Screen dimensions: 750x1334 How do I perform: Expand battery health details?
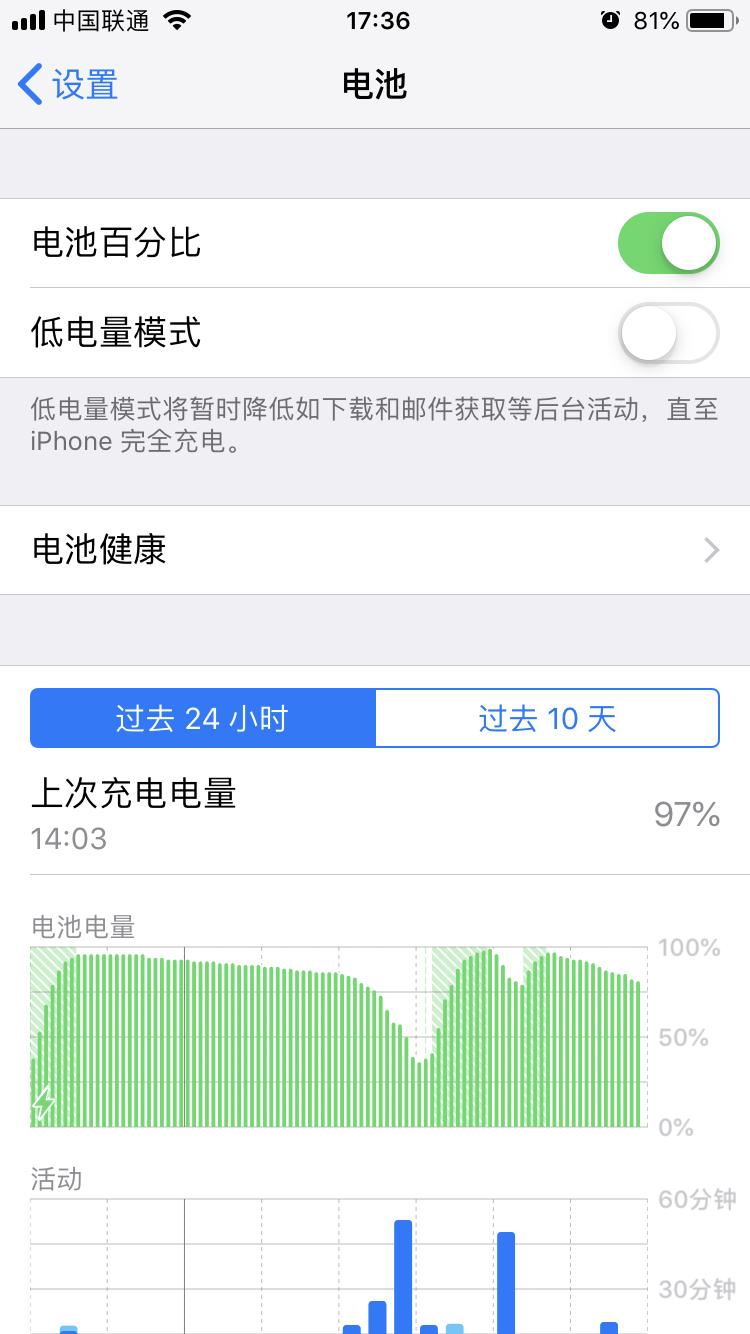[x=375, y=550]
